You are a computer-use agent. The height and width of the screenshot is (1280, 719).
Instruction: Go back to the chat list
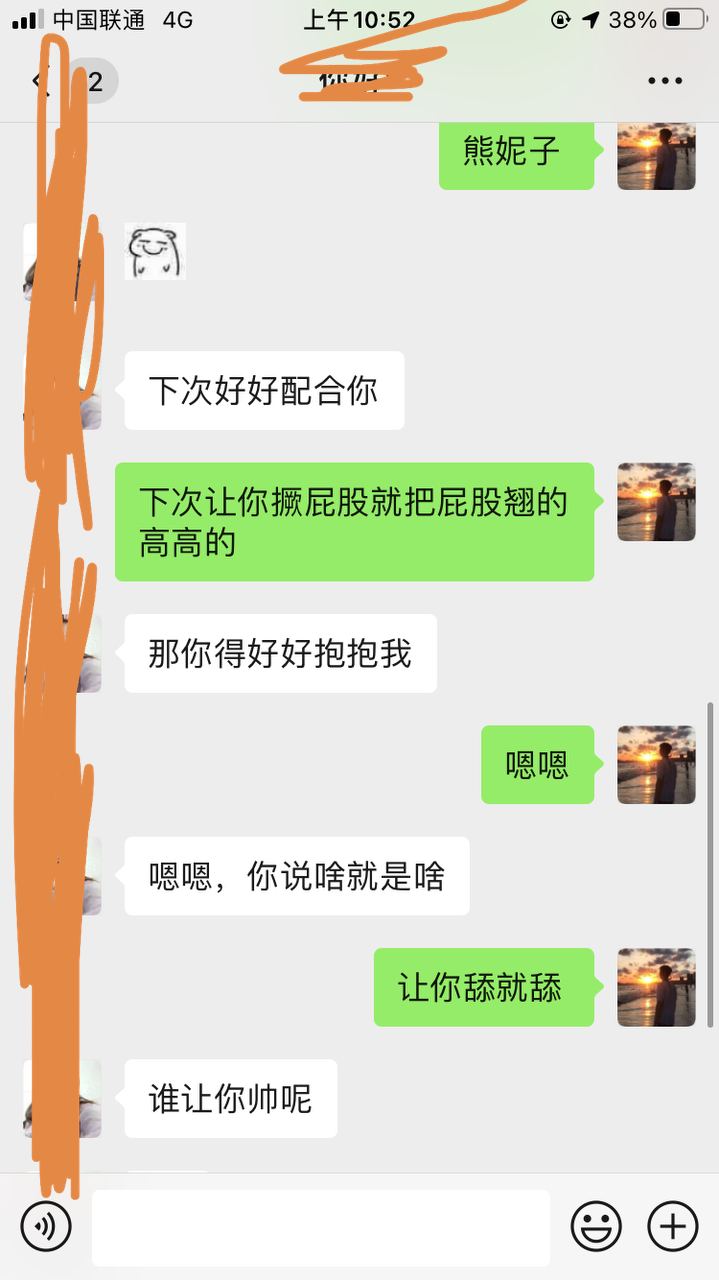[40, 81]
